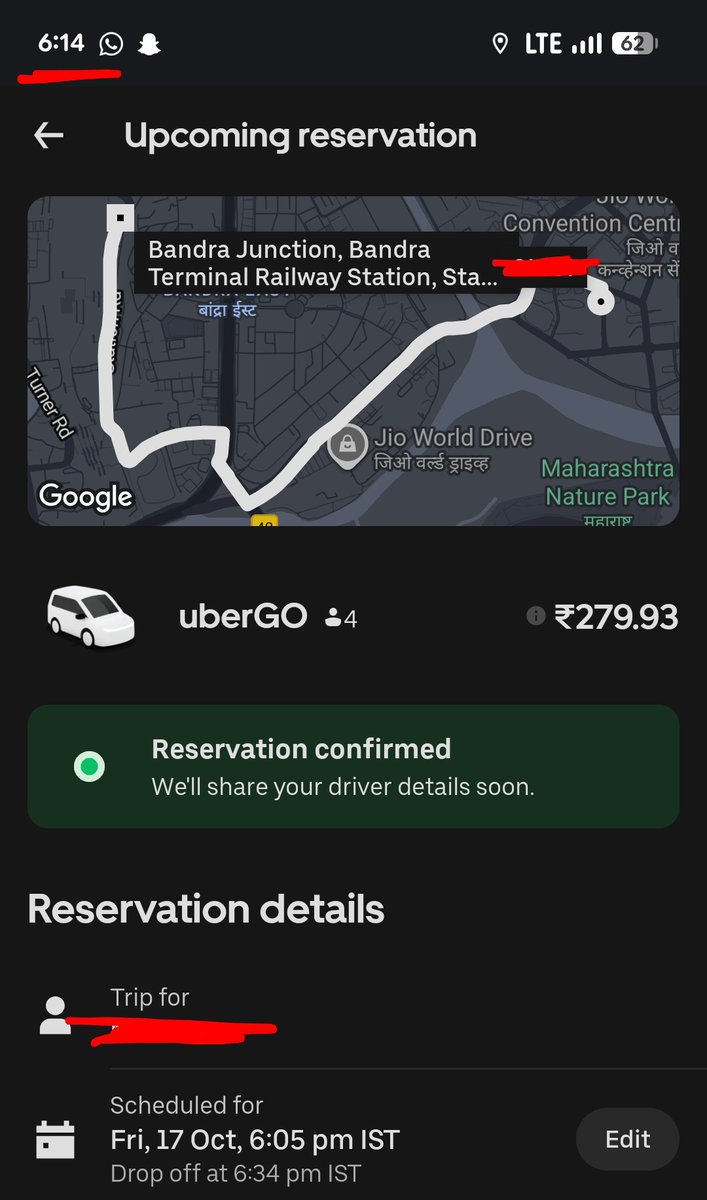Image resolution: width=707 pixels, height=1200 pixels.
Task: Go back from Upcoming reservation
Action: pyautogui.click(x=48, y=136)
